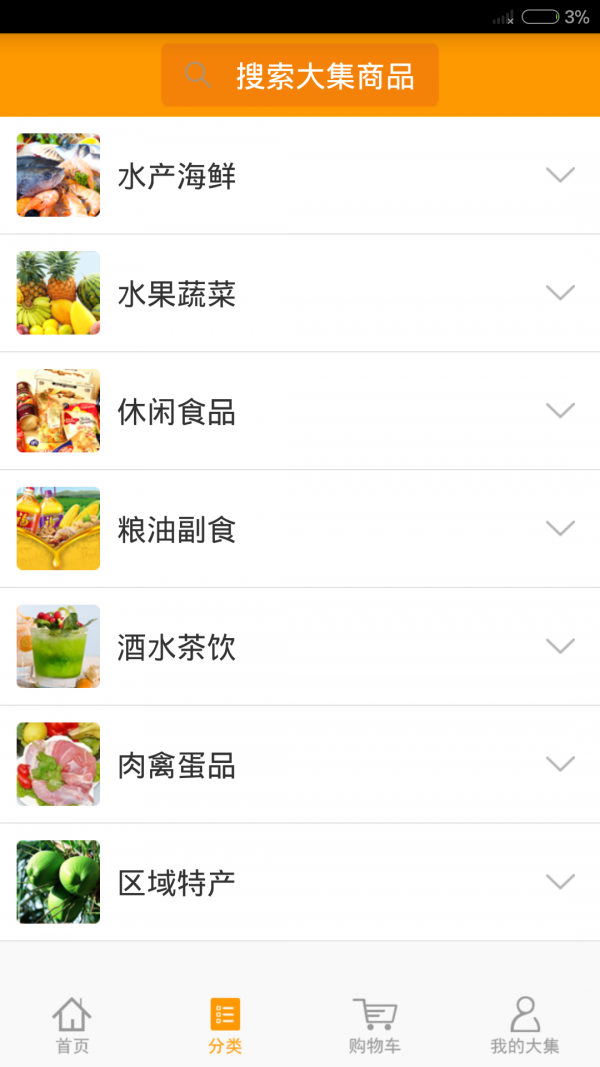The width and height of the screenshot is (600, 1067).
Task: Expand the 水果蔬菜 category
Action: click(560, 293)
